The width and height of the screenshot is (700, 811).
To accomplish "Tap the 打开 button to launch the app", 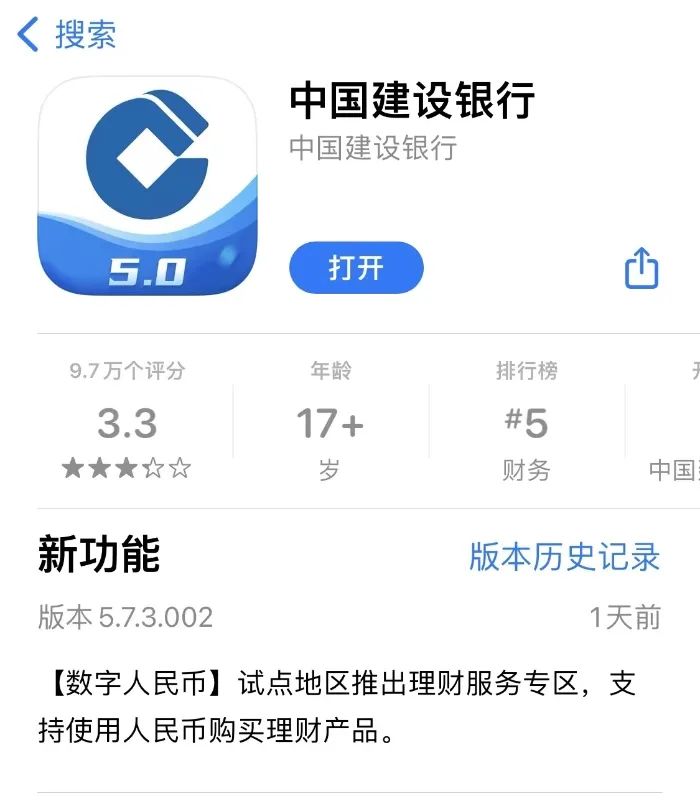I will (x=356, y=268).
